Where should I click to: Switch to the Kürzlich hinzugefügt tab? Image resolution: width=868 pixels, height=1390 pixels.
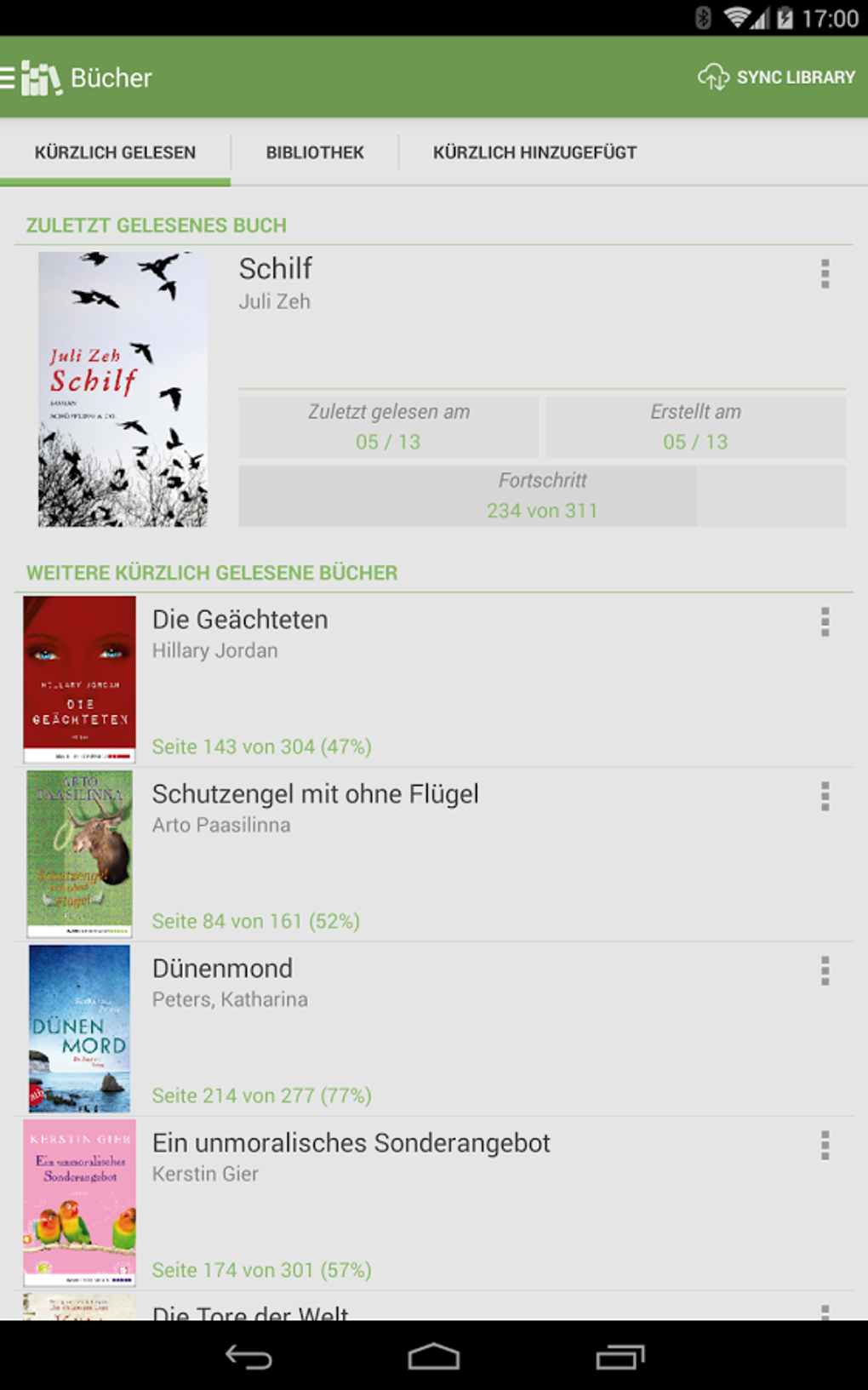tap(534, 153)
